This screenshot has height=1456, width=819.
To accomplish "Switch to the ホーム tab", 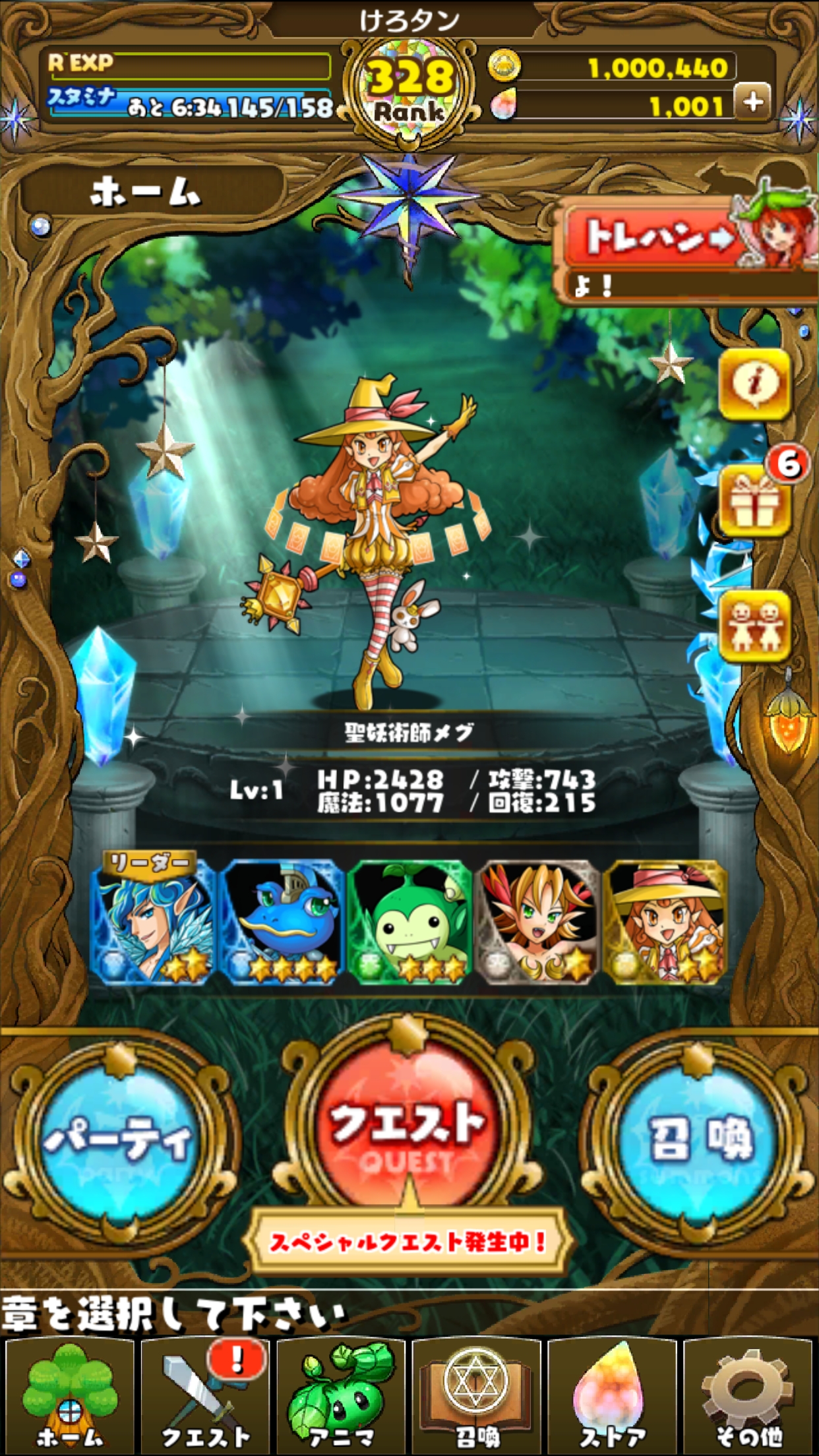I will click(69, 1397).
